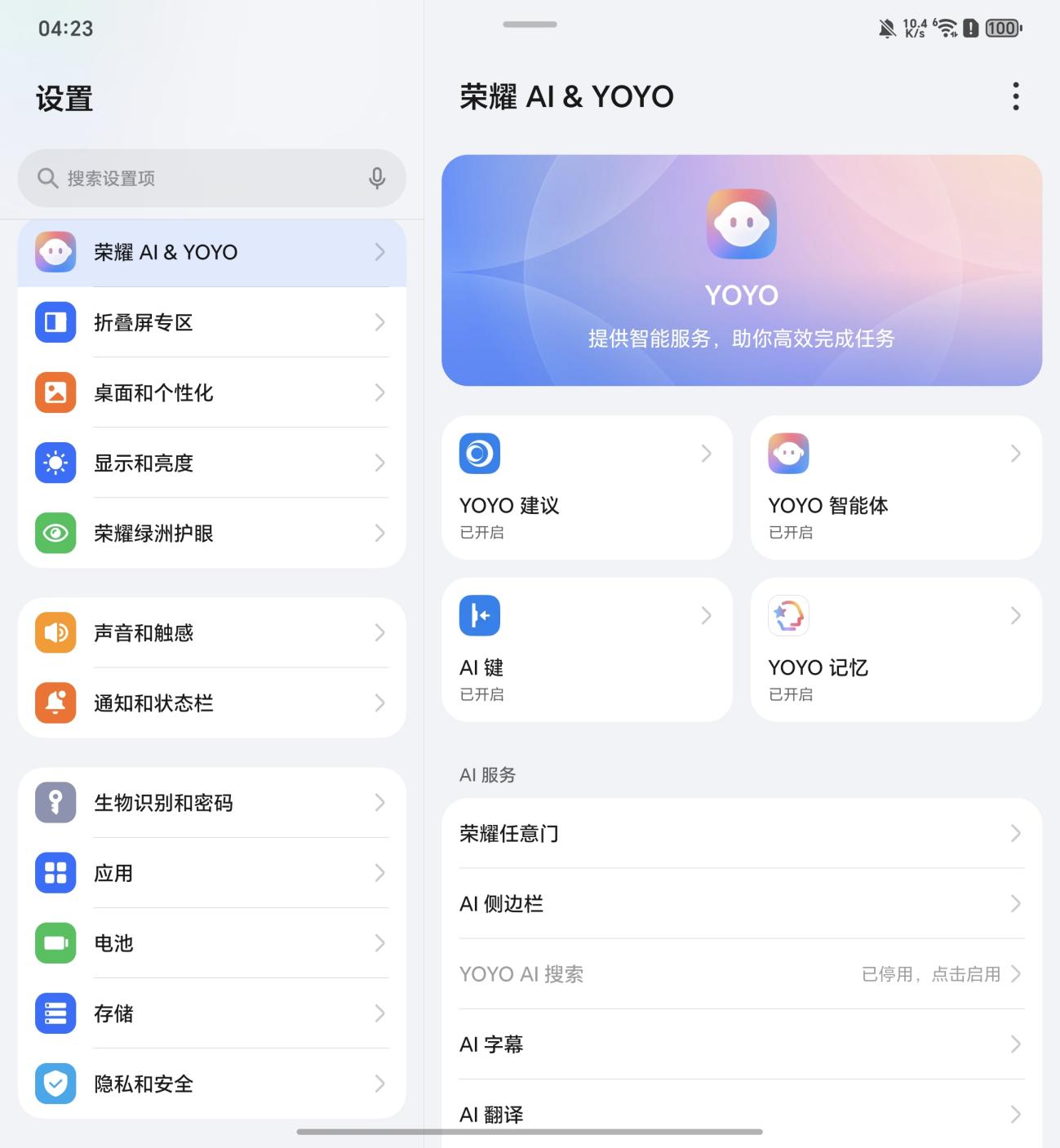
Task: Open 显示和亮度 settings
Action: tap(211, 463)
